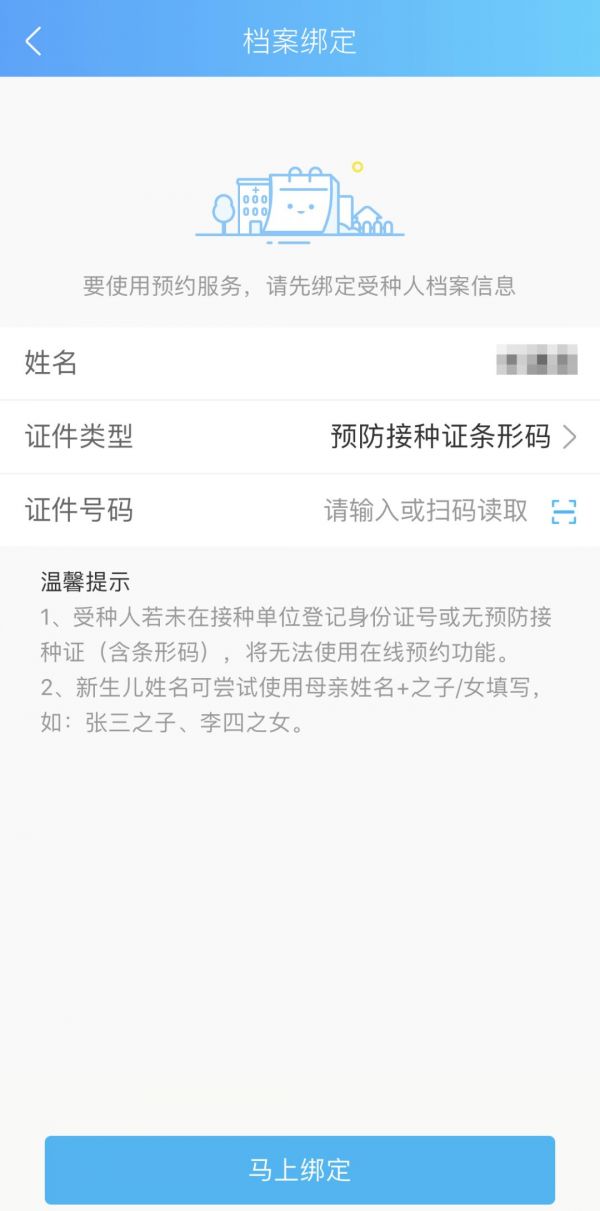Tap the 马上绑定 button
Image resolution: width=600 pixels, height=1211 pixels.
click(x=300, y=1170)
